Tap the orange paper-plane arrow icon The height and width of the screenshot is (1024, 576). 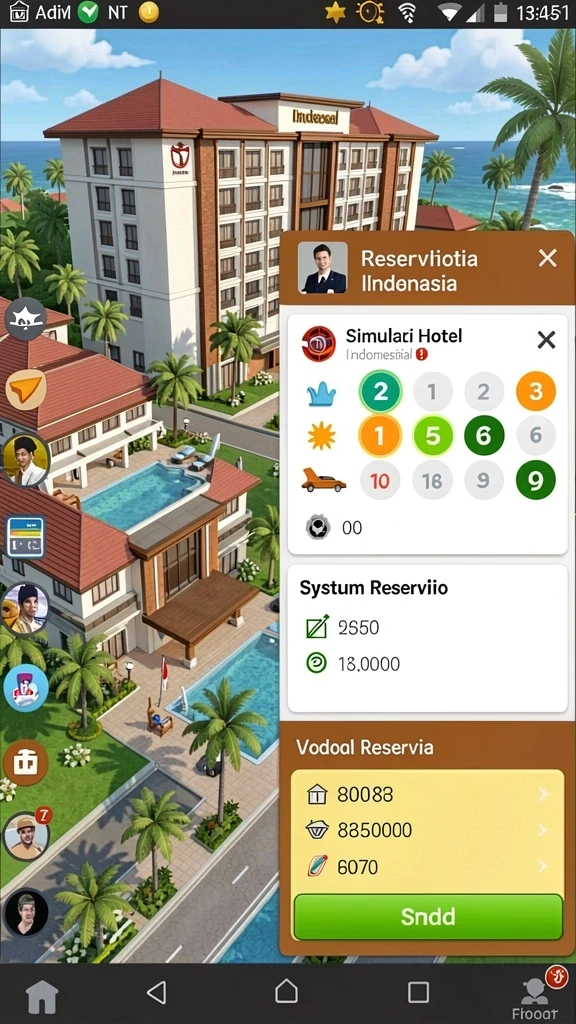pyautogui.click(x=26, y=390)
